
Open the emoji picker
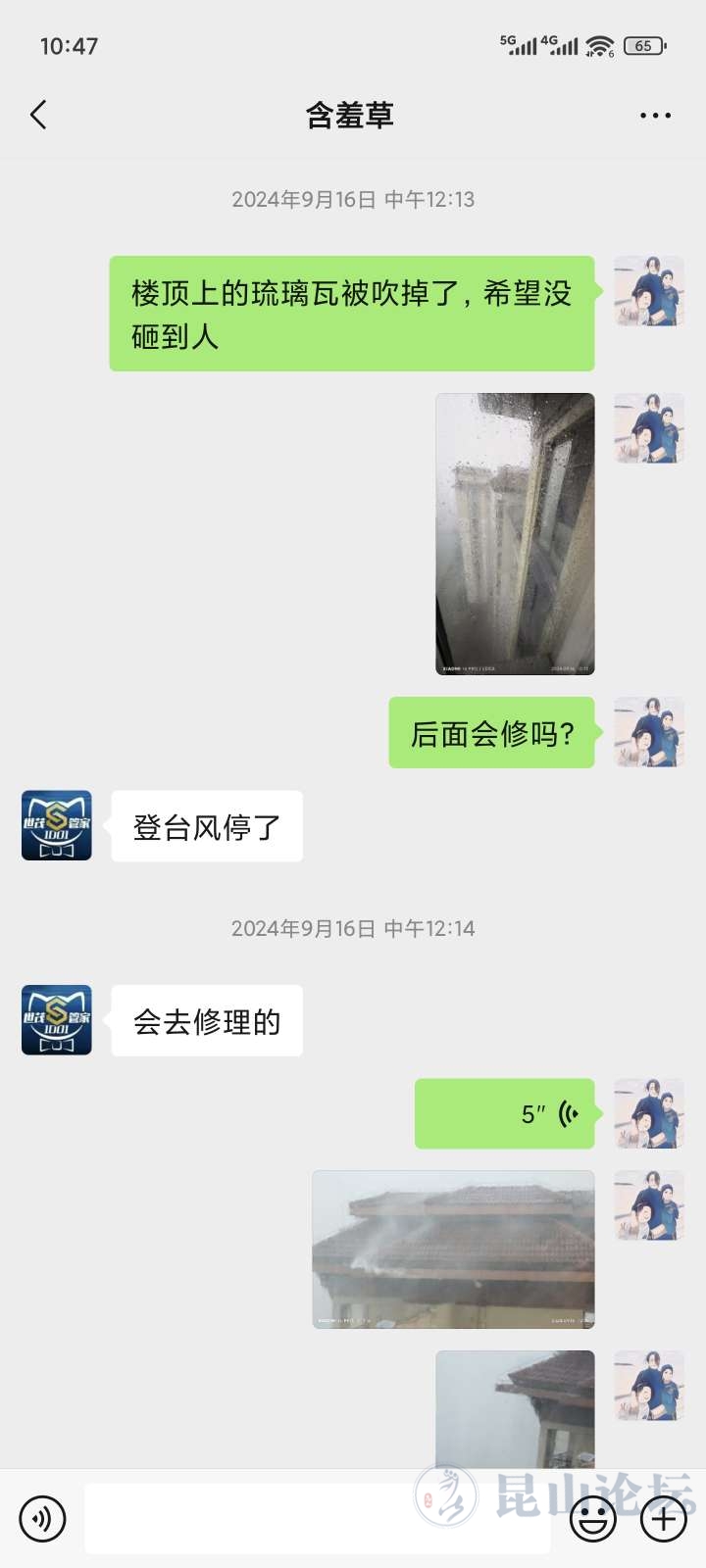click(x=593, y=1519)
